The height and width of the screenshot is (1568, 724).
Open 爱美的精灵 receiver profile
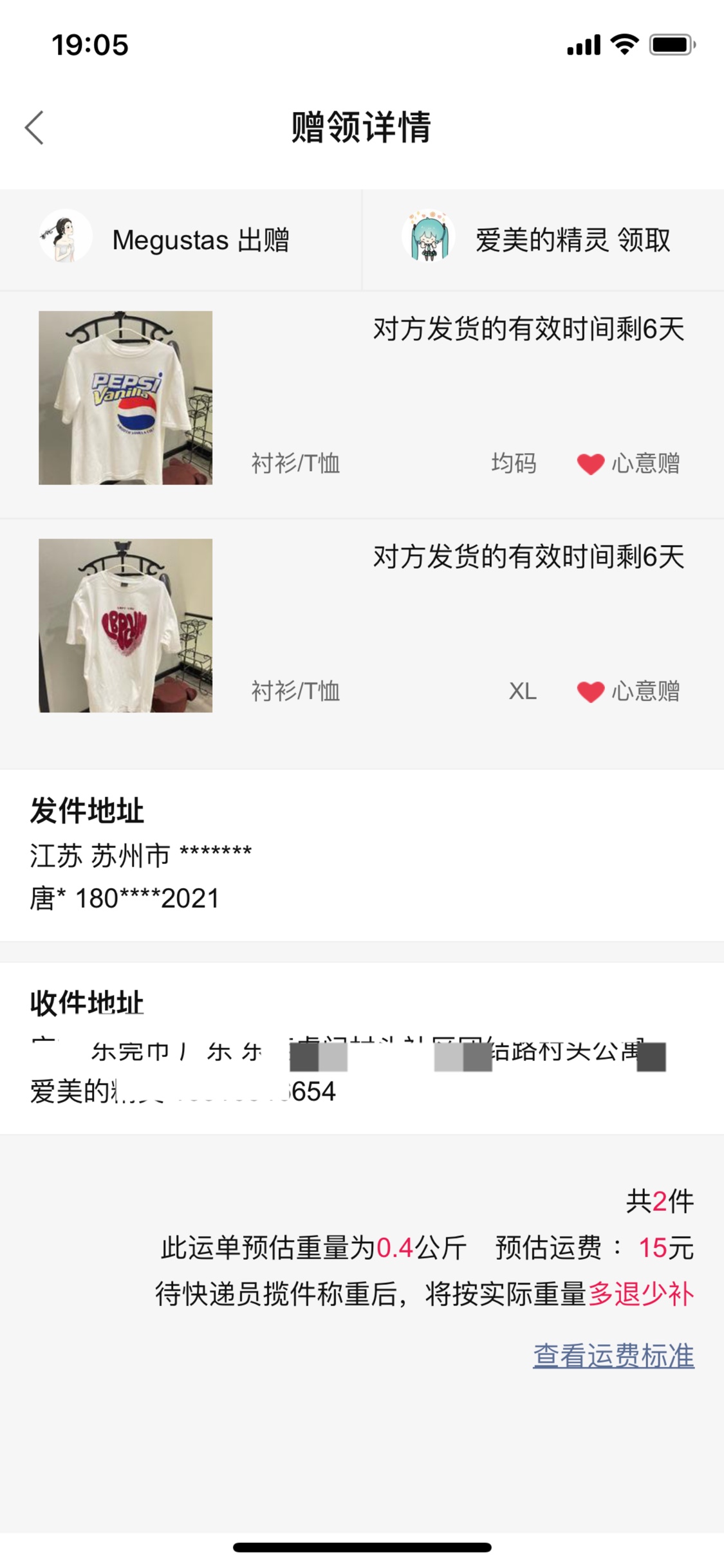pos(429,239)
